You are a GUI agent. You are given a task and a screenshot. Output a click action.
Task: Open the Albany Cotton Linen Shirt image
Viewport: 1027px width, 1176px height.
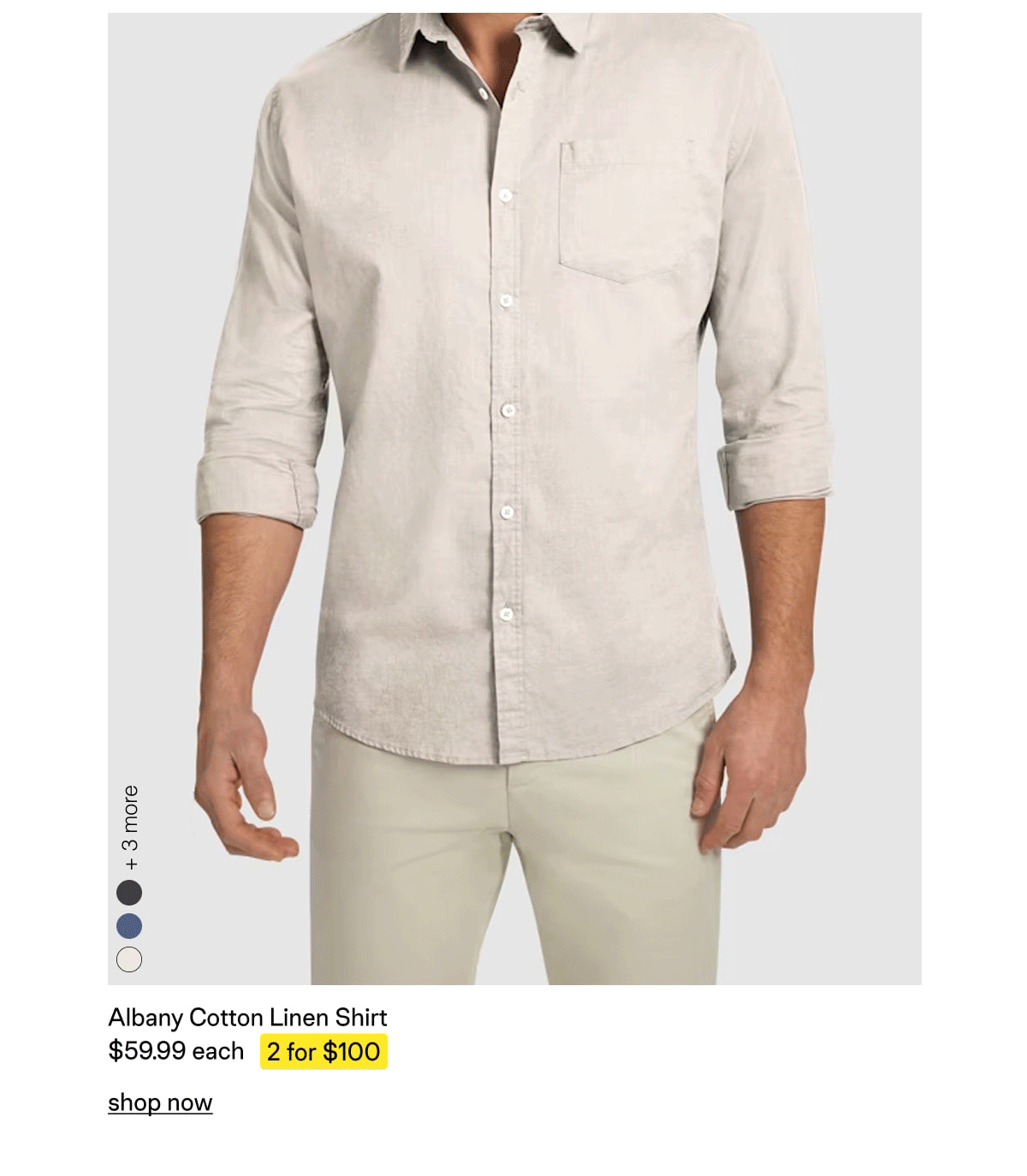click(513, 496)
